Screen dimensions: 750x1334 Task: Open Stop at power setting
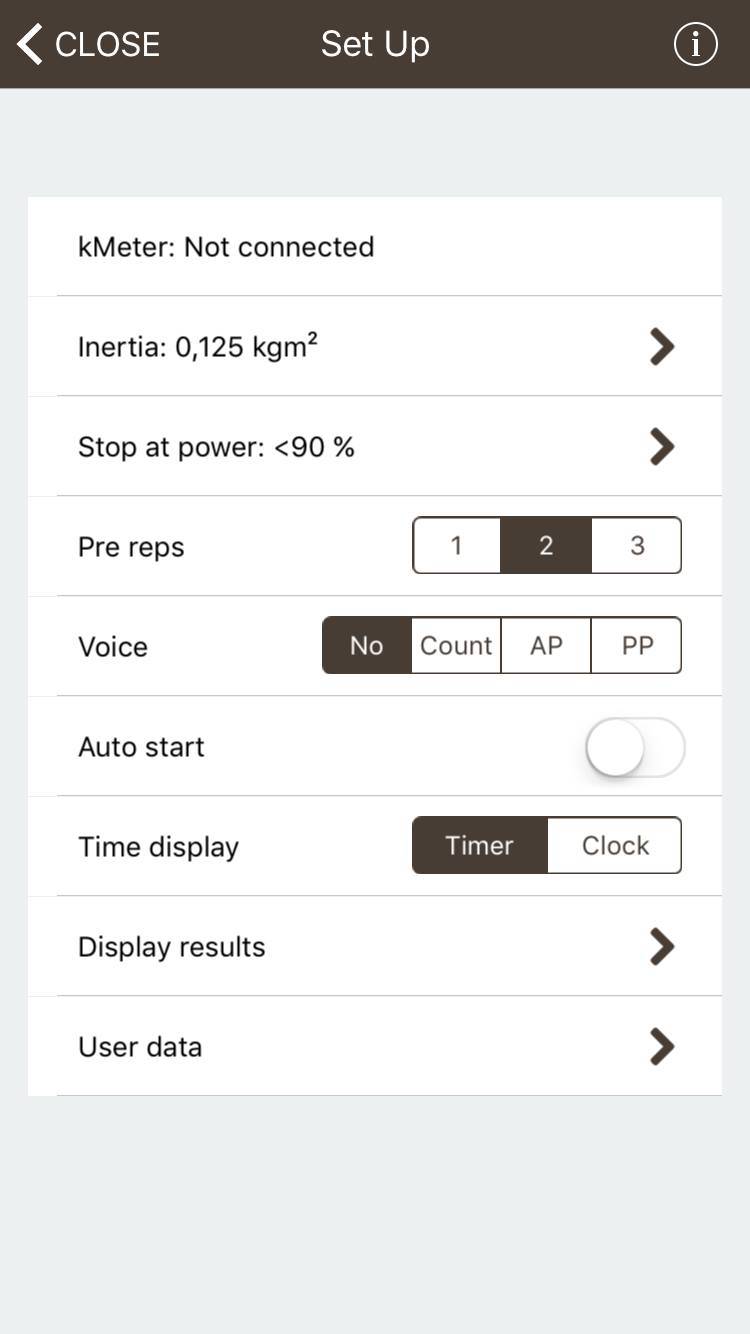pos(375,447)
